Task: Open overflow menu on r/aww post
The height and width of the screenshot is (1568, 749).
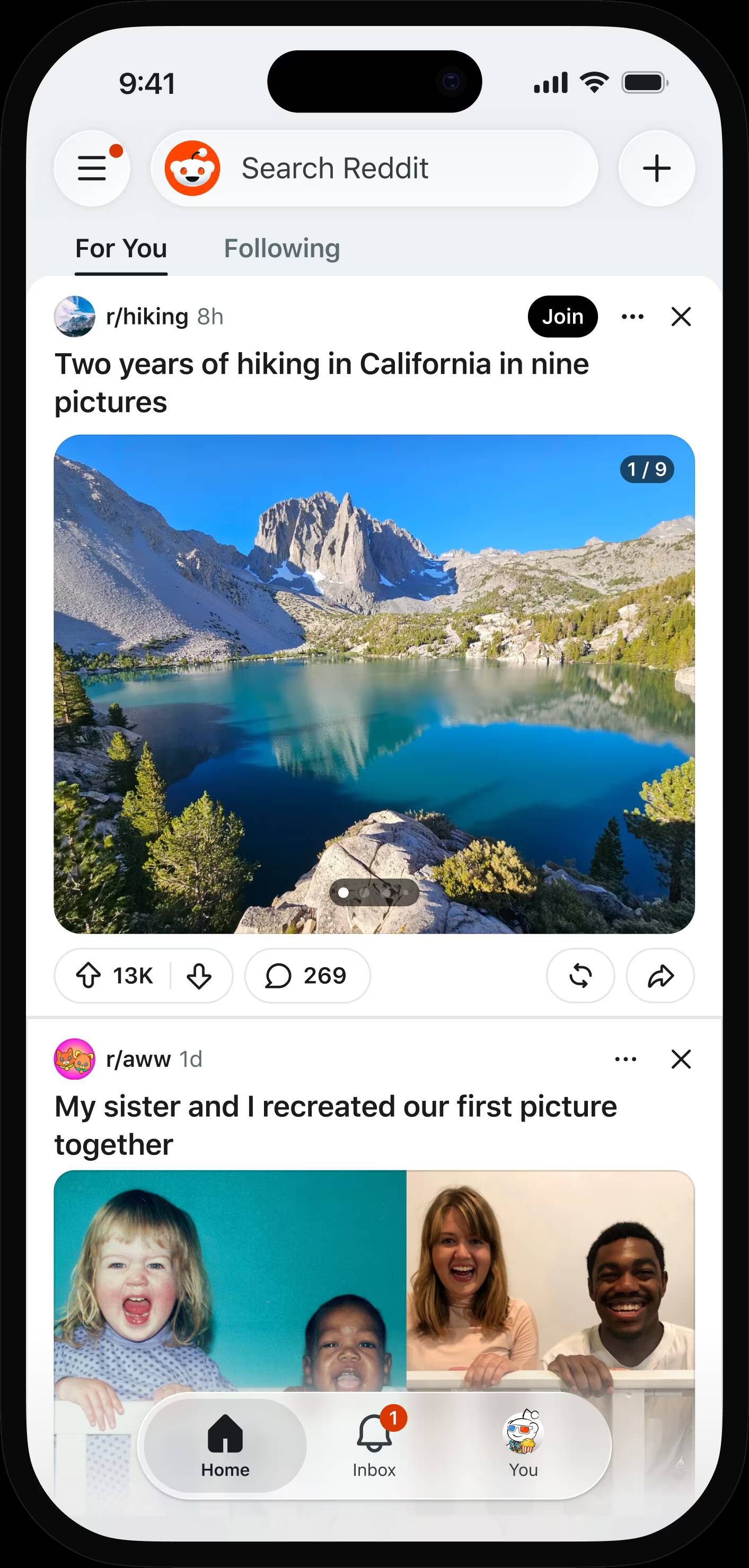Action: [625, 1059]
